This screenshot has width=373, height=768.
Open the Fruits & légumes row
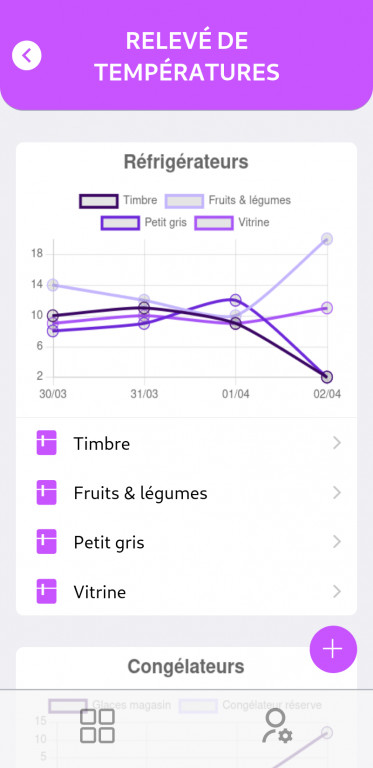[186, 493]
